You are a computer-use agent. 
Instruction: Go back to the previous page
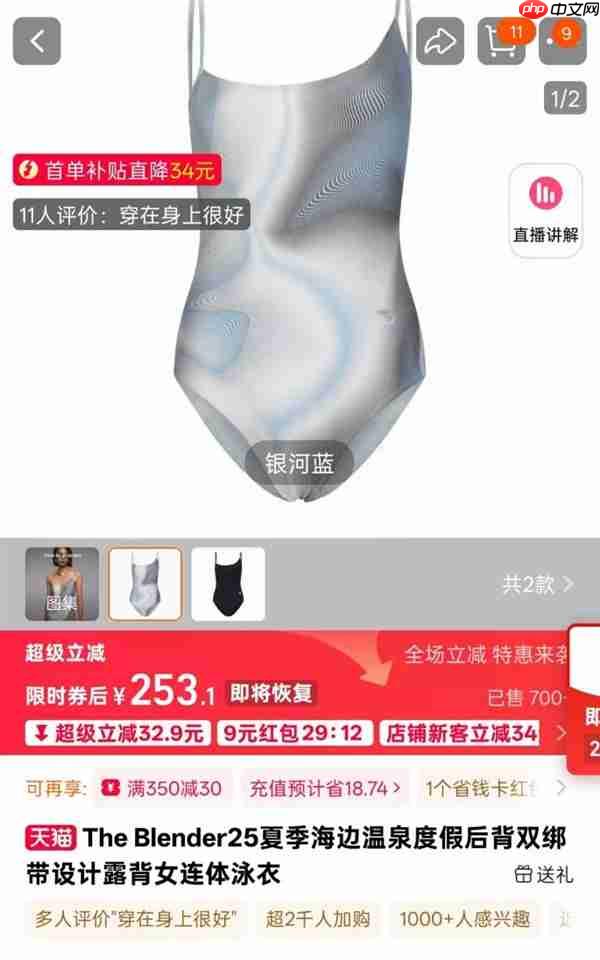coord(37,41)
